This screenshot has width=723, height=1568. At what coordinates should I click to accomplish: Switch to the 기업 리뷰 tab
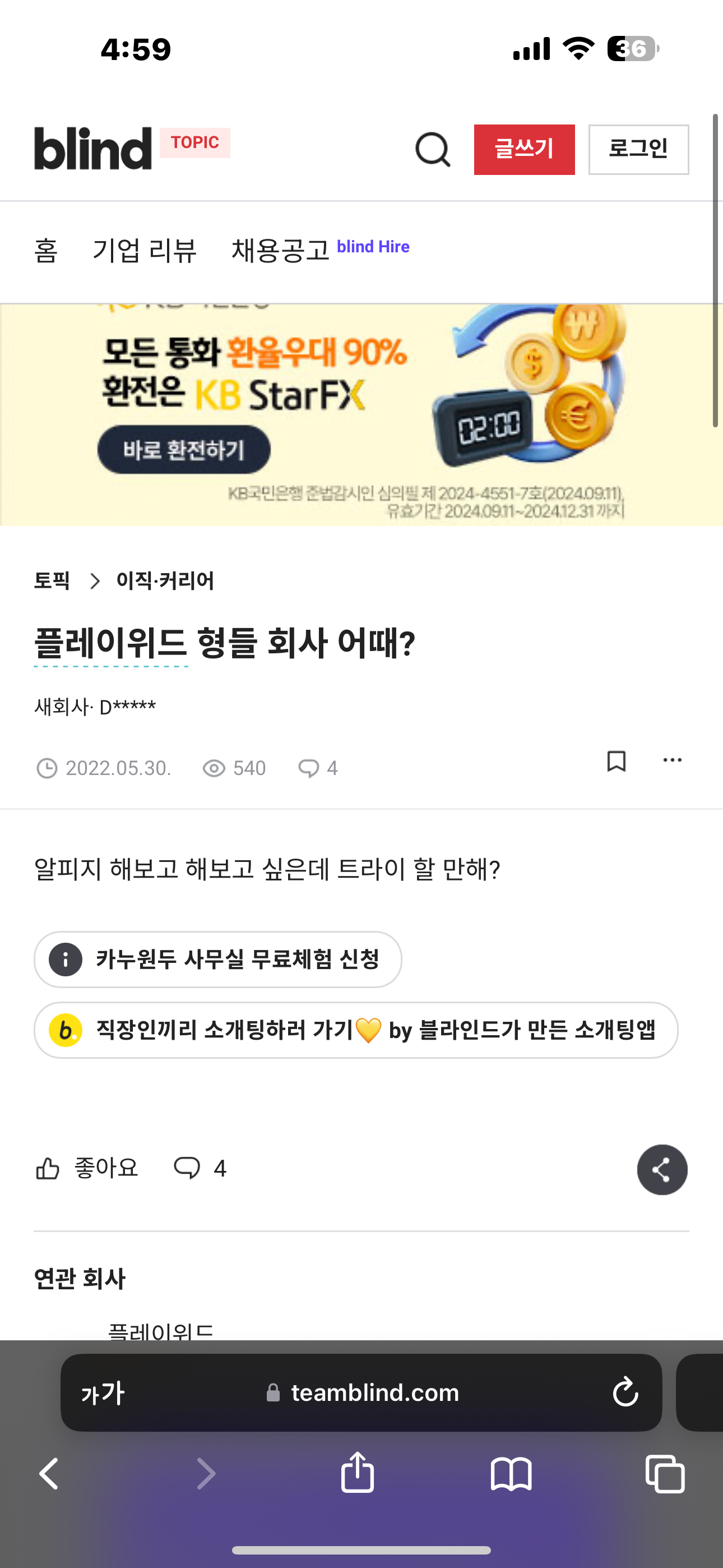(x=145, y=251)
